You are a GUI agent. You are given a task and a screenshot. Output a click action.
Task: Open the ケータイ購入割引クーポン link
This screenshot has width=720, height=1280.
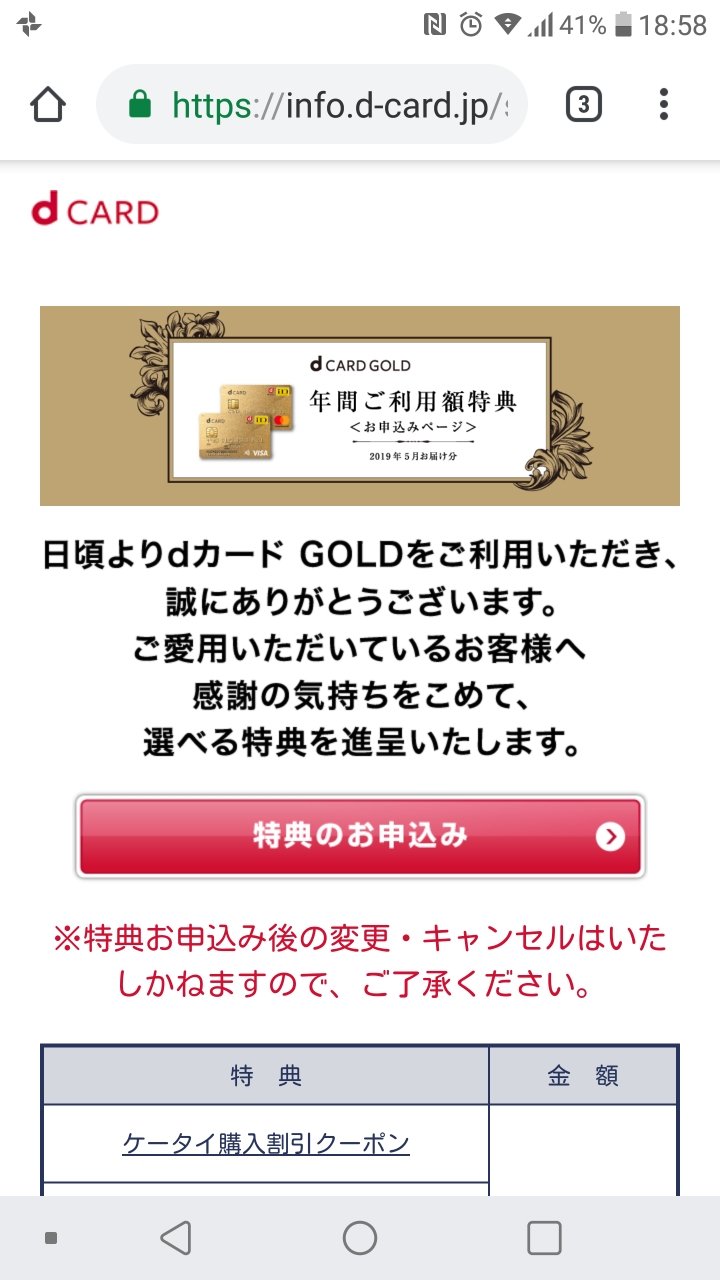266,1143
